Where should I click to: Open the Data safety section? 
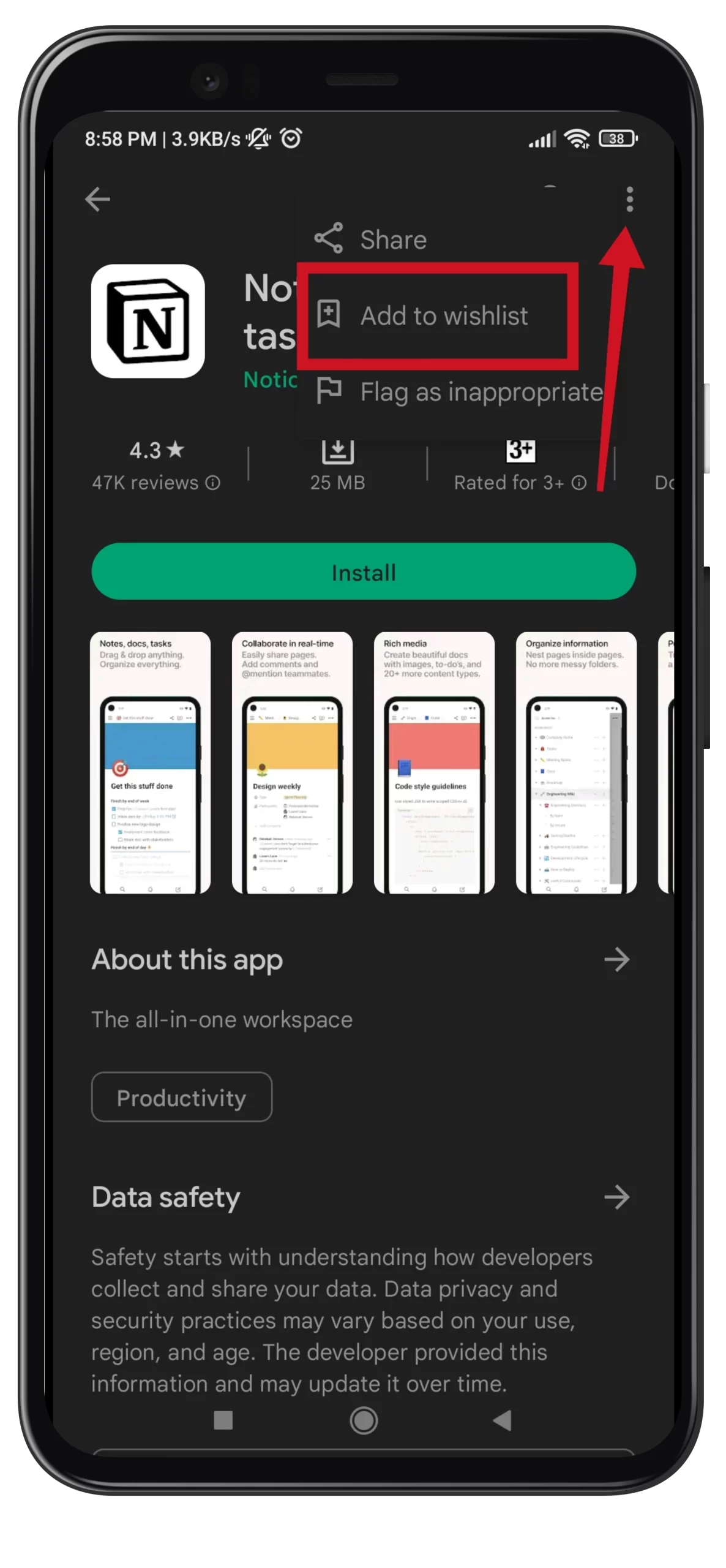coord(616,1197)
